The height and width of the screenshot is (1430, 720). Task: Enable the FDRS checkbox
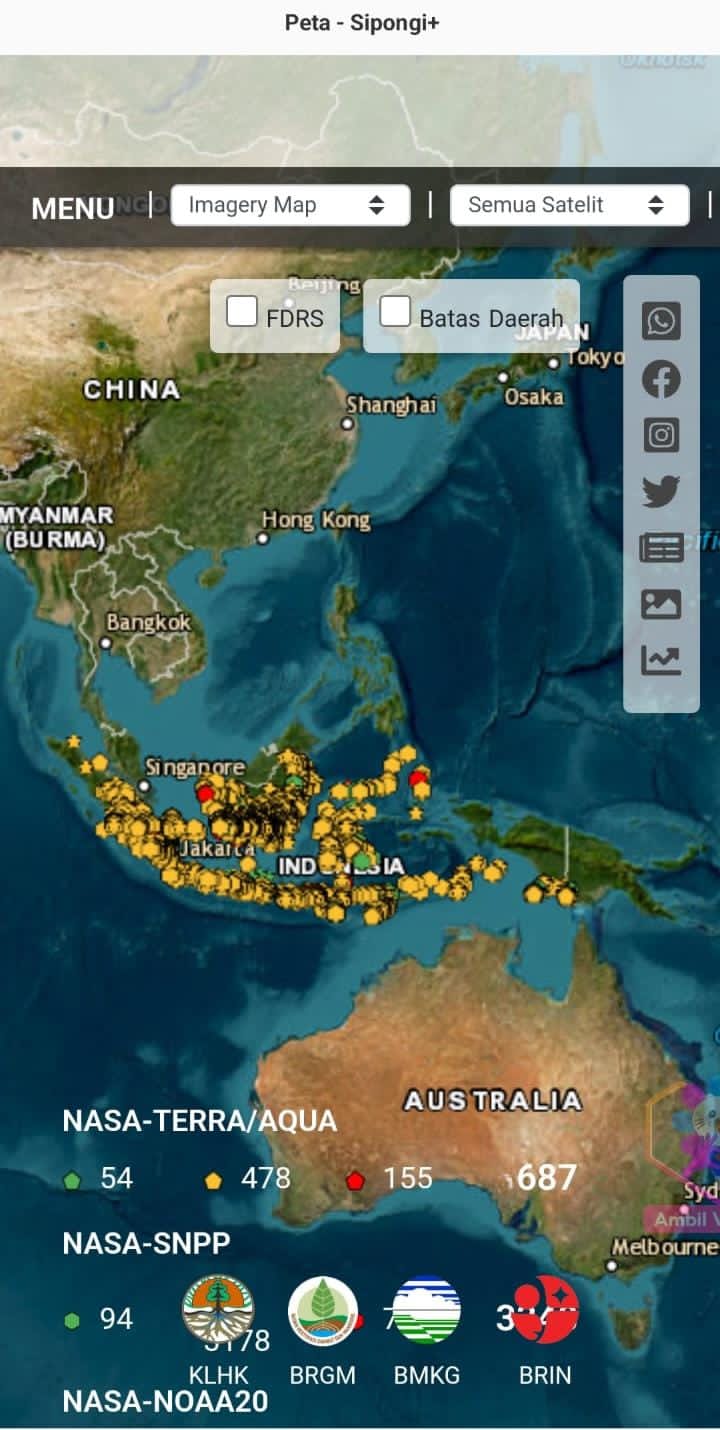point(242,311)
